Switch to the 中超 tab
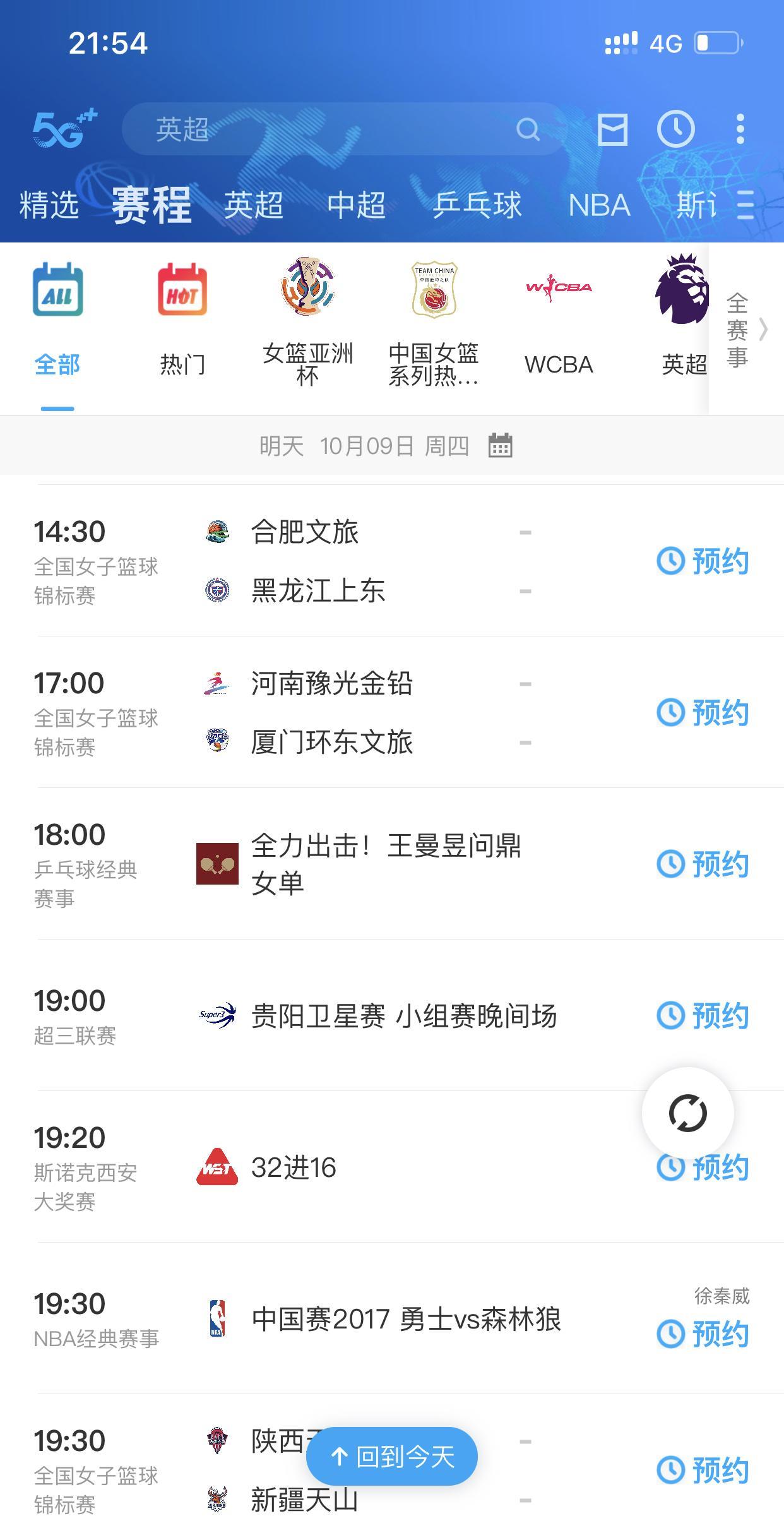The height and width of the screenshot is (1528, 784). click(356, 205)
